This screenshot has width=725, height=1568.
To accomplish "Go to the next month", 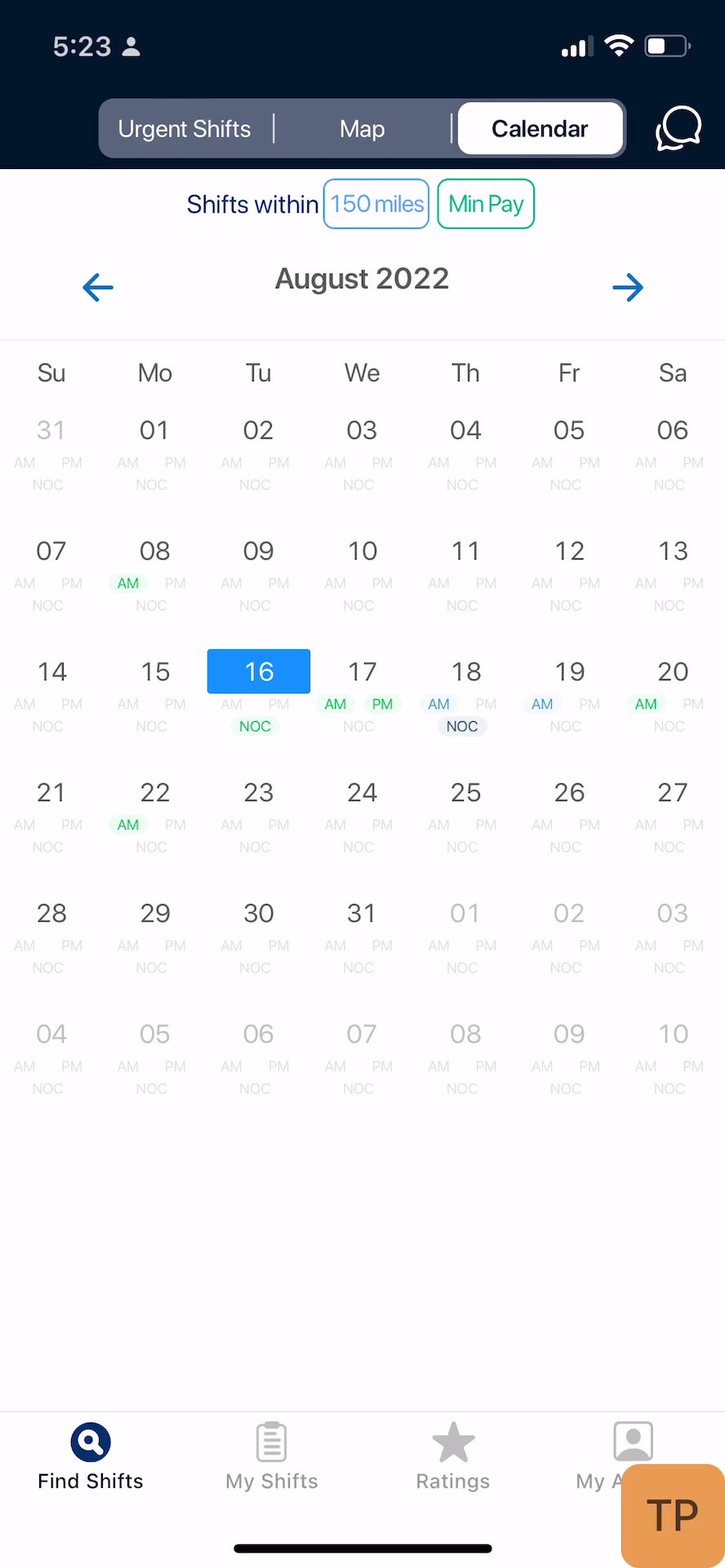I will click(627, 287).
